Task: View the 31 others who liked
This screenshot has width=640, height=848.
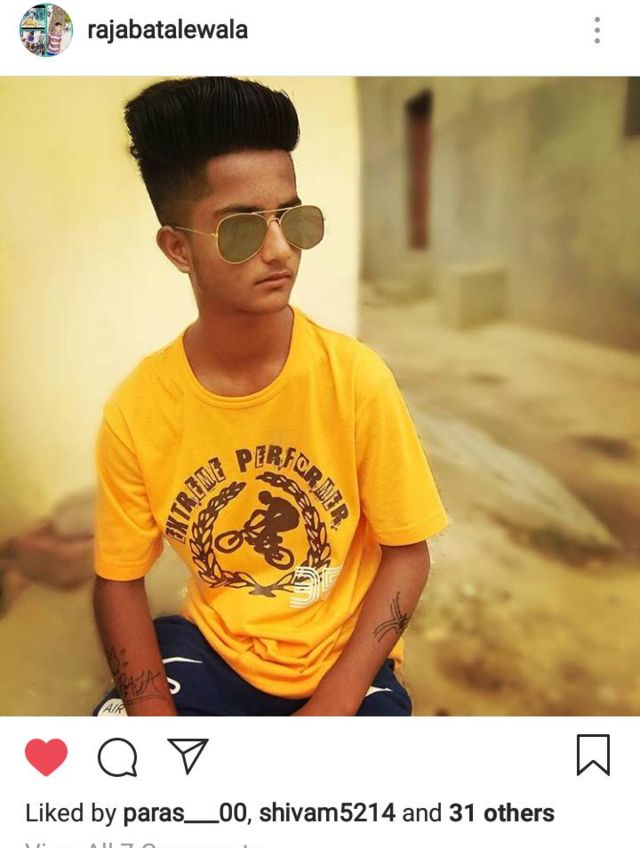Action: pyautogui.click(x=502, y=813)
